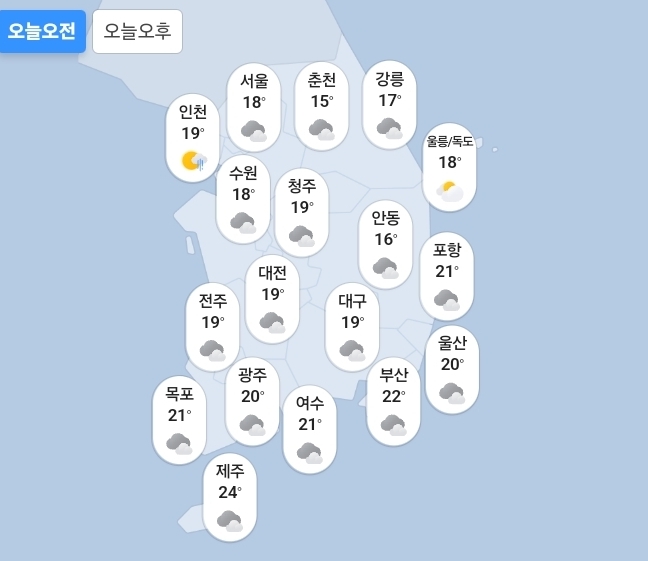
Task: Switch to the 오늘오후 tab
Action: (138, 31)
